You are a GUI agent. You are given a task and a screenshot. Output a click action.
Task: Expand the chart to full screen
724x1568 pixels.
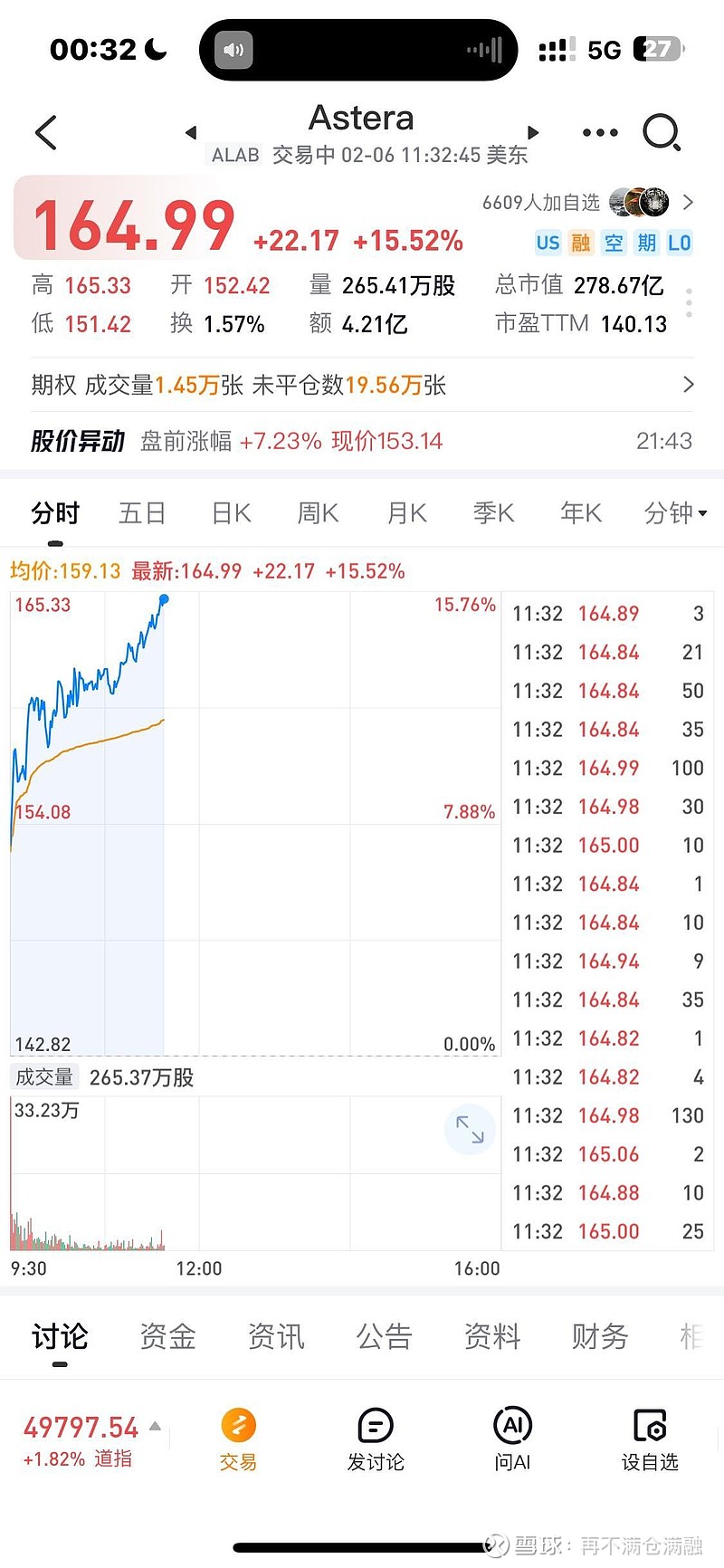[x=470, y=1129]
